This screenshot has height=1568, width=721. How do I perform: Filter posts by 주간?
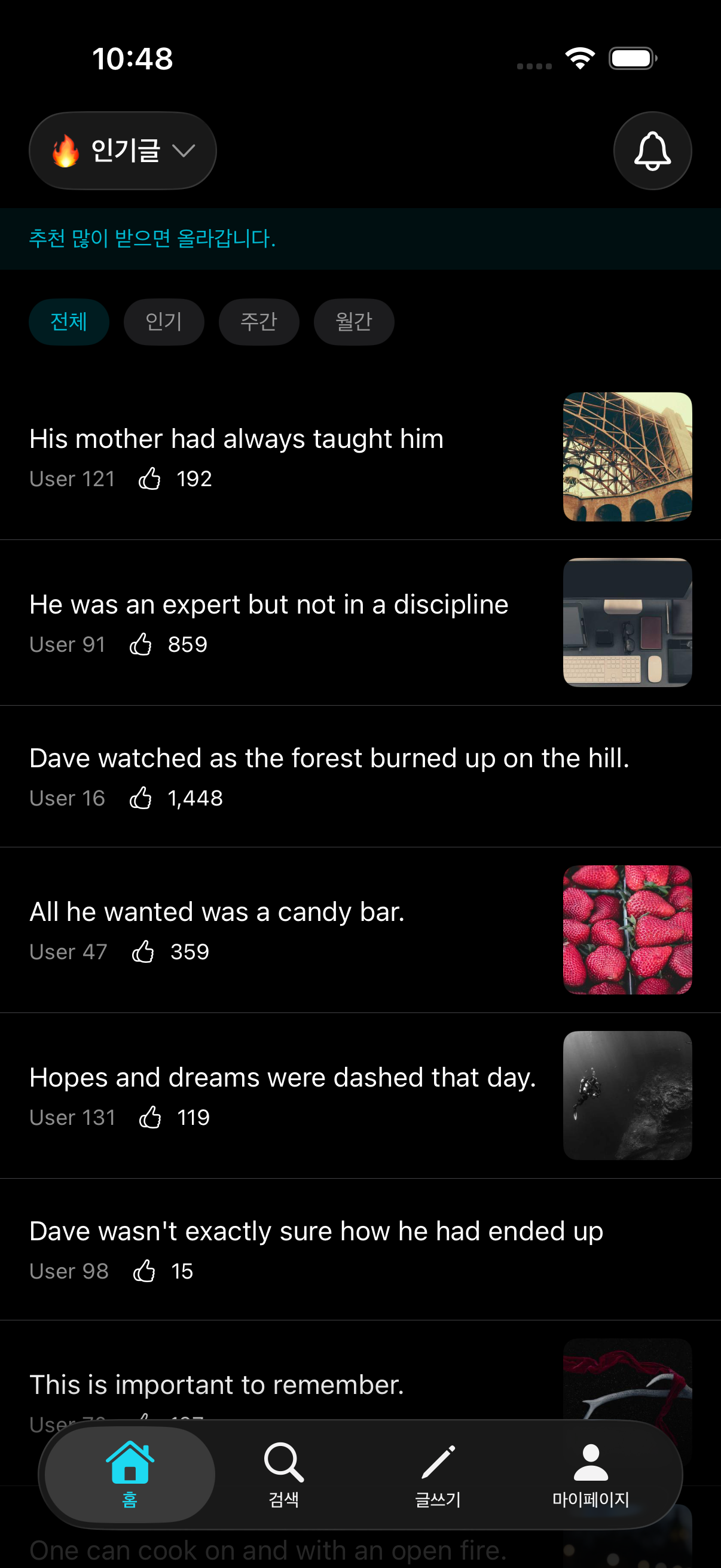259,322
